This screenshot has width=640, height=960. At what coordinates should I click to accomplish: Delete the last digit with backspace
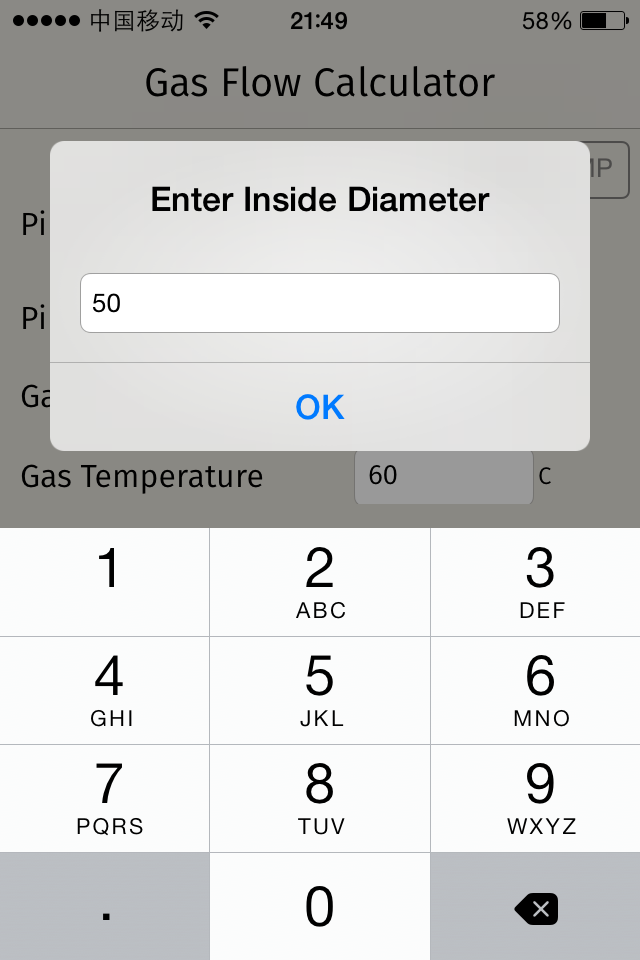536,908
